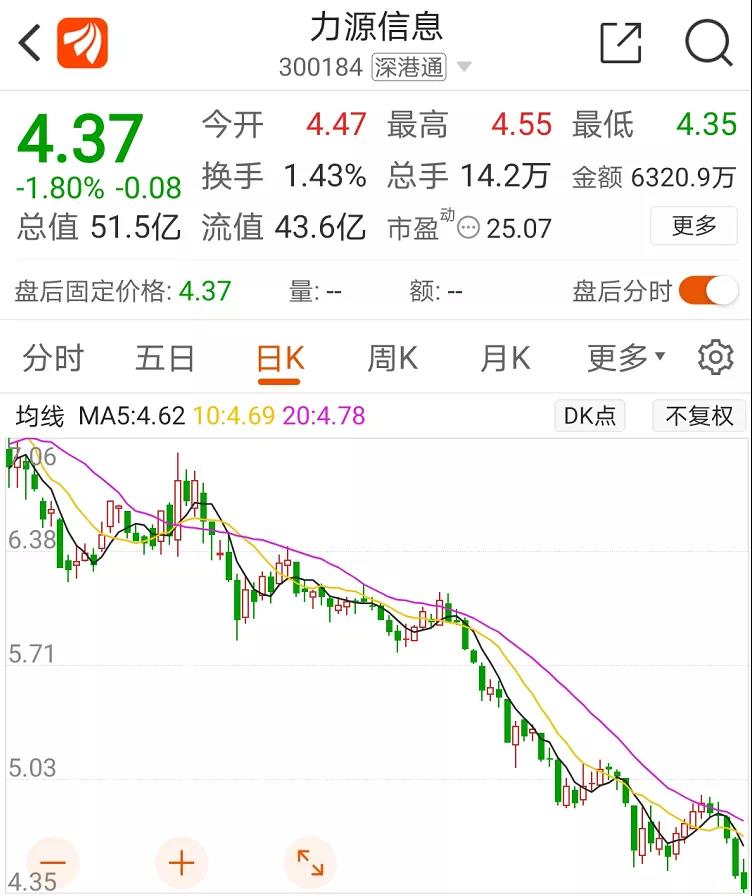Switch to the 分时 chart tab
752x896 pixels.
53,358
